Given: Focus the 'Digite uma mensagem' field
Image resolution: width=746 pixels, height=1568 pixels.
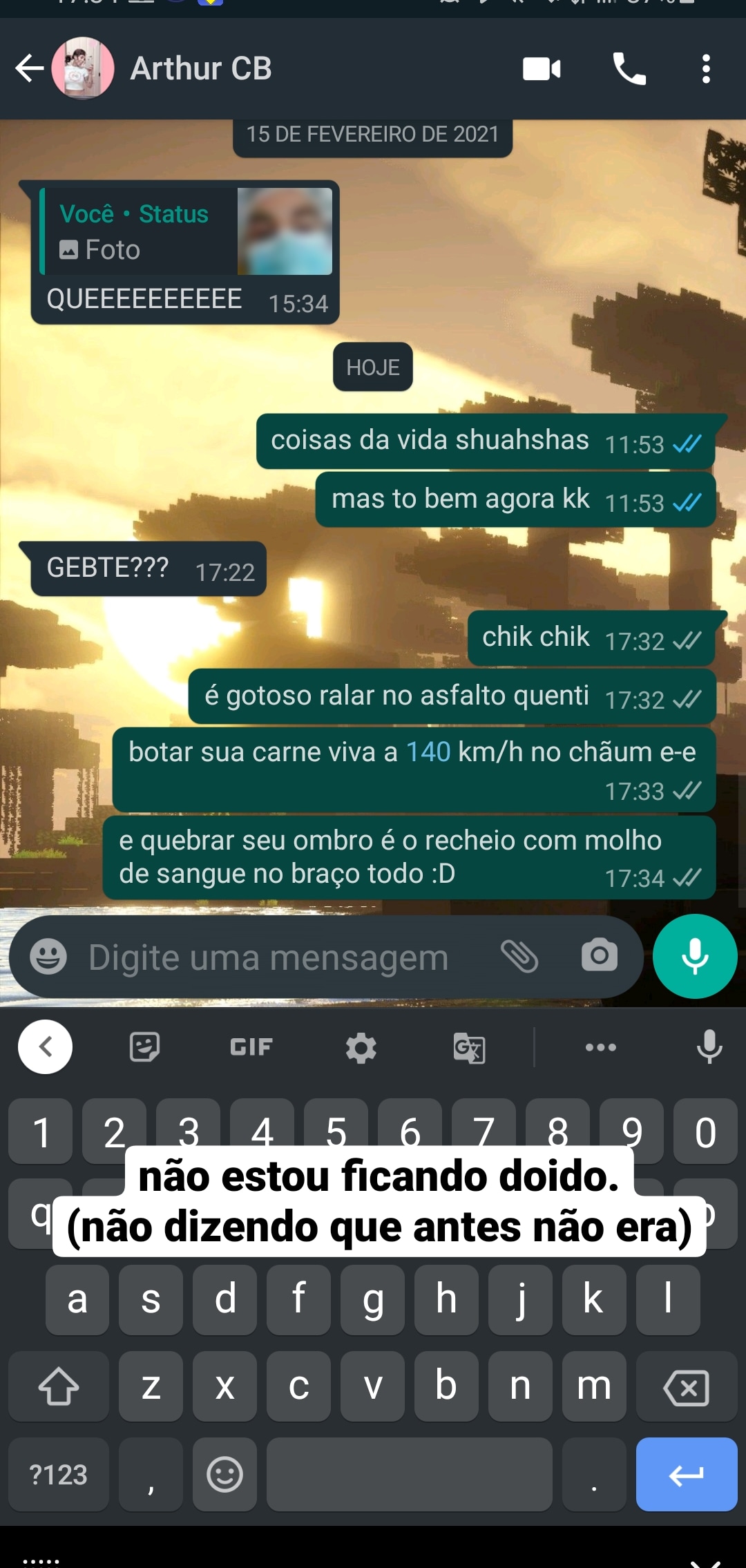Looking at the screenshot, I should click(269, 957).
